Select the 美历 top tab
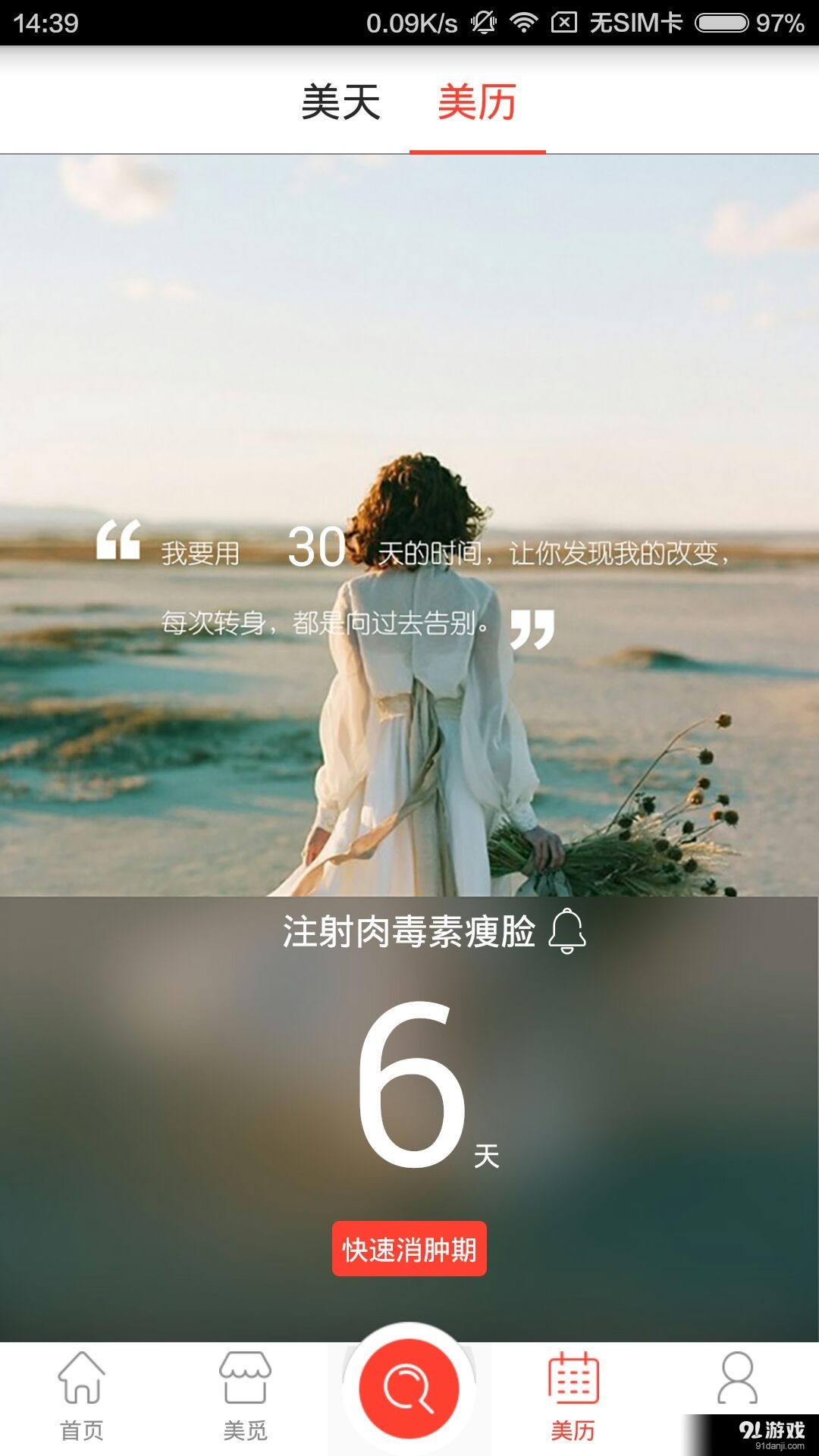The image size is (819, 1456). pyautogui.click(x=477, y=102)
